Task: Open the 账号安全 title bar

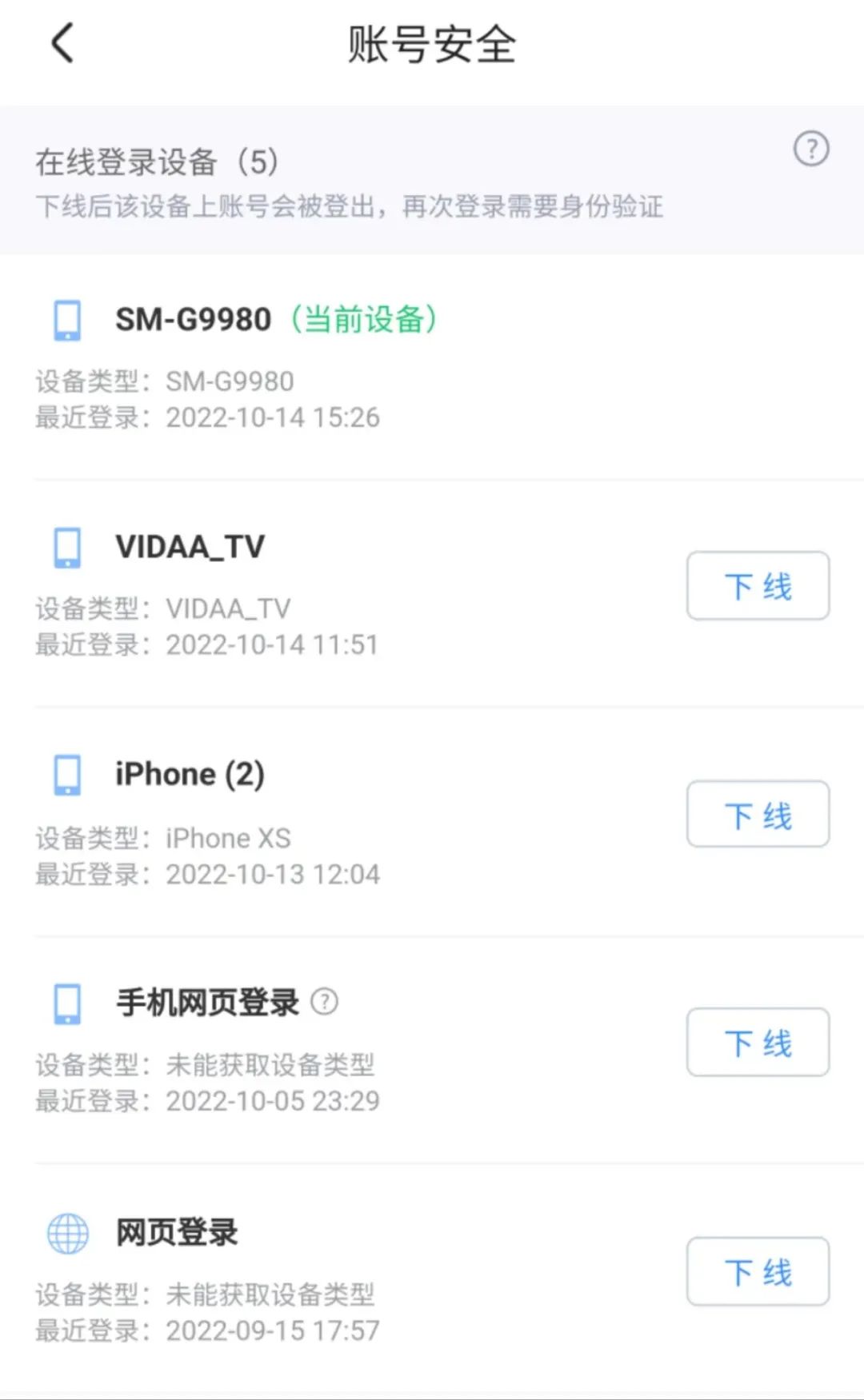Action: point(432,44)
